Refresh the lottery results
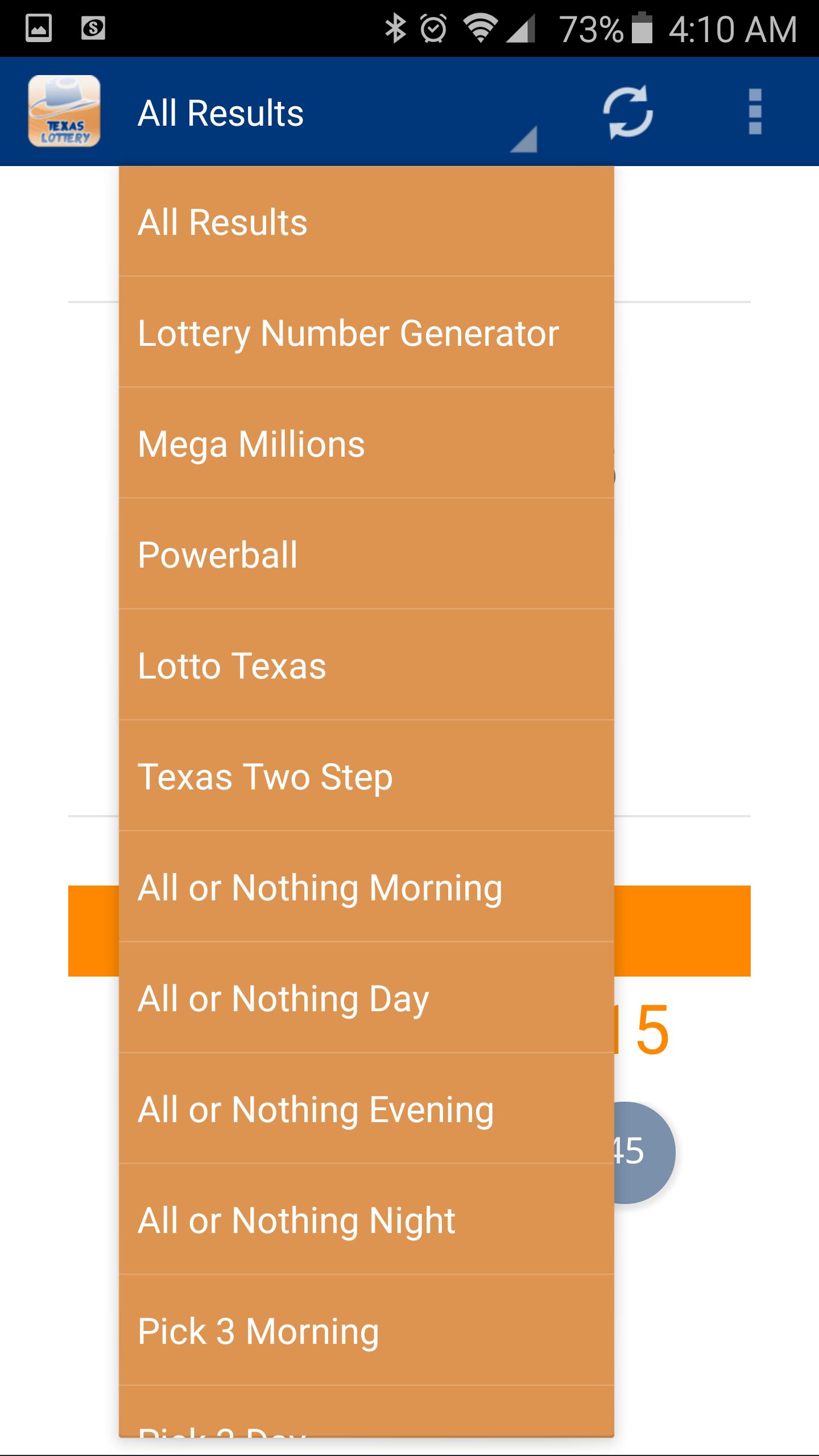The height and width of the screenshot is (1456, 819). coord(628,112)
